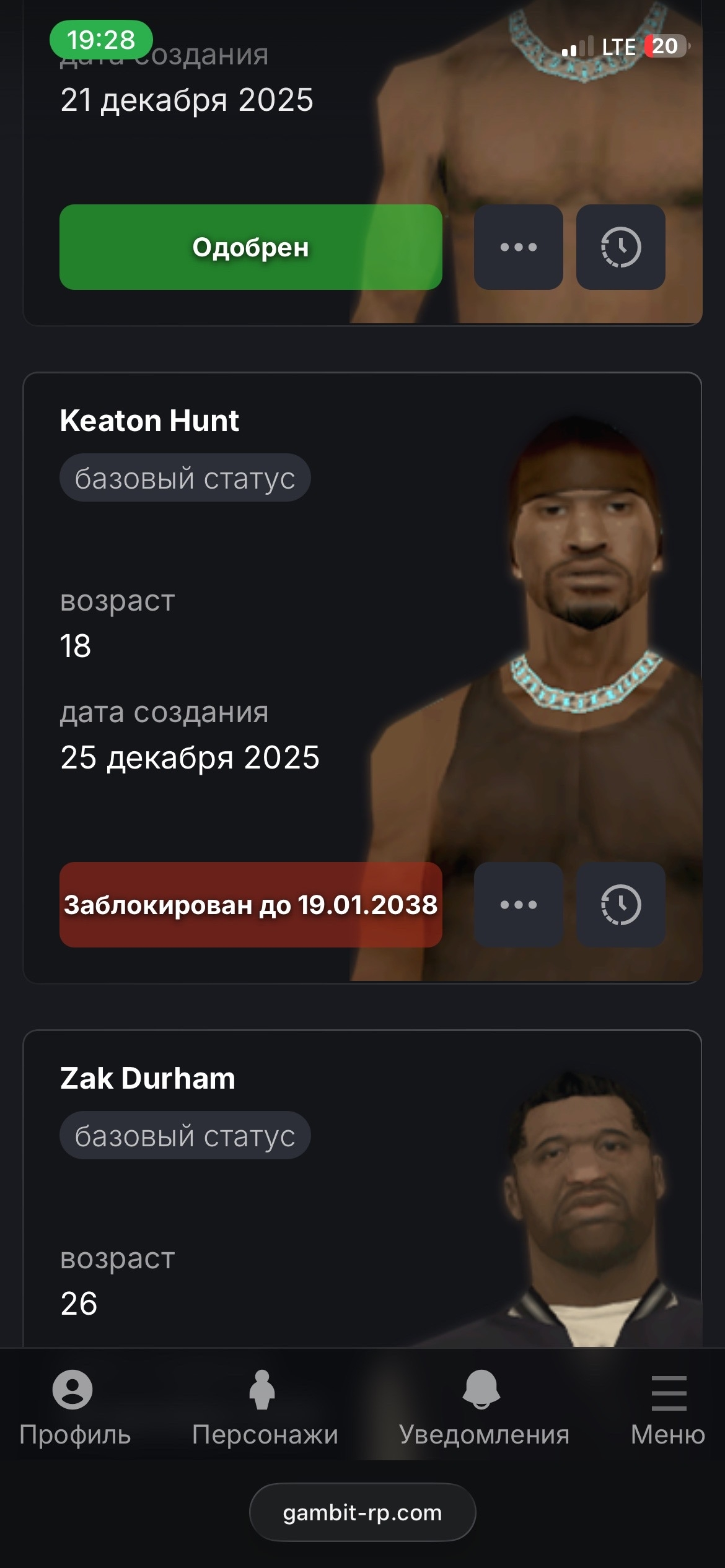View history clock on Keaton Hunt card
The height and width of the screenshot is (1568, 725).
pyautogui.click(x=620, y=905)
